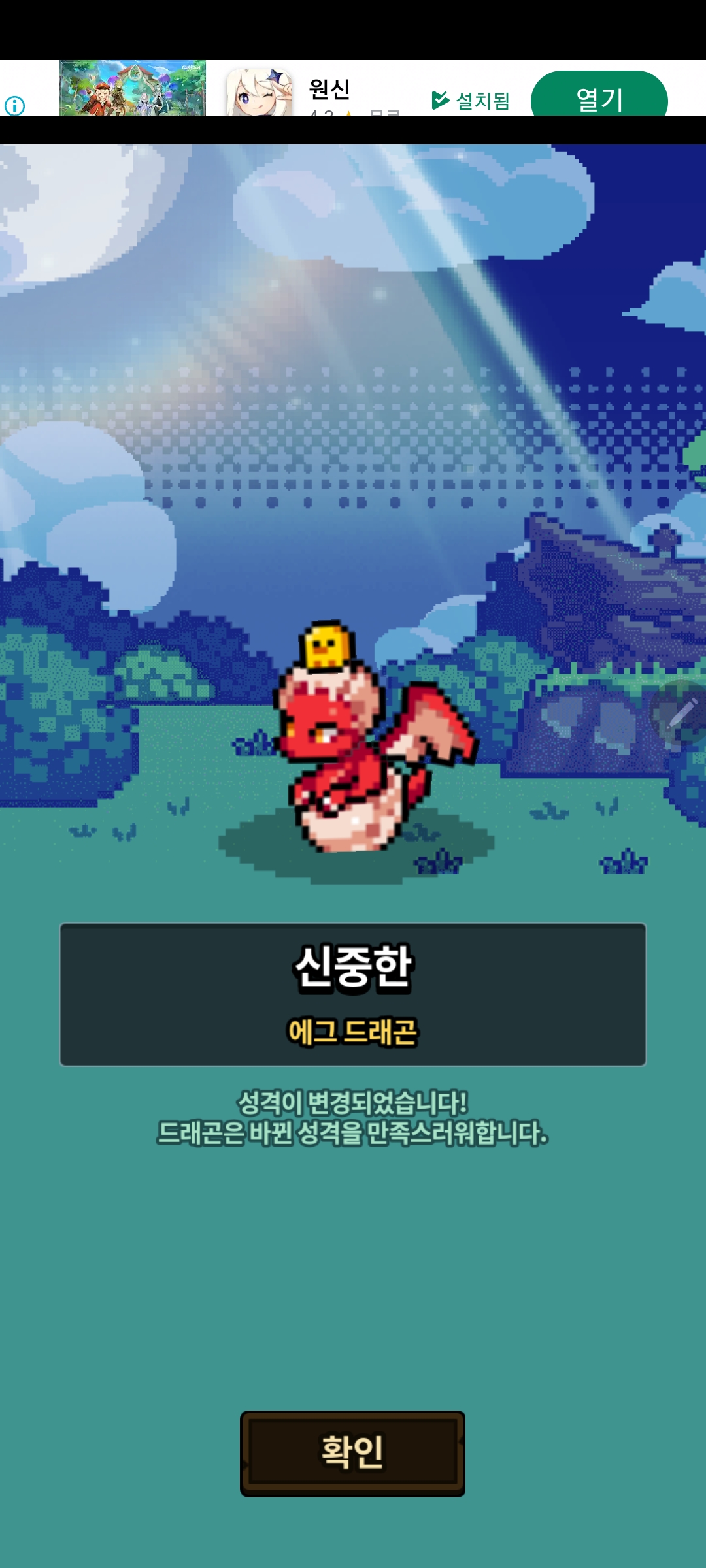Tap the 확인 confirm button
Screen dimensions: 706x1568
(x=352, y=1453)
